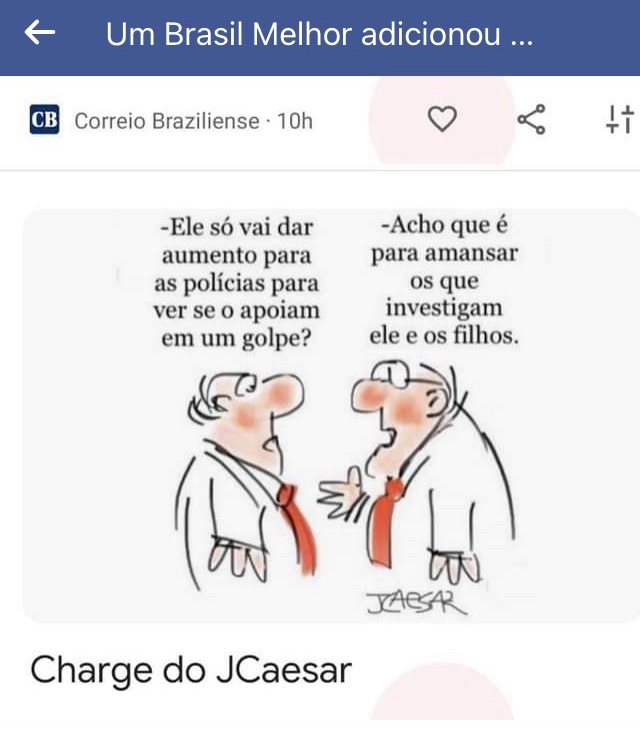Open the Correio Braziliense source
This screenshot has height=736, width=640.
pyautogui.click(x=171, y=121)
